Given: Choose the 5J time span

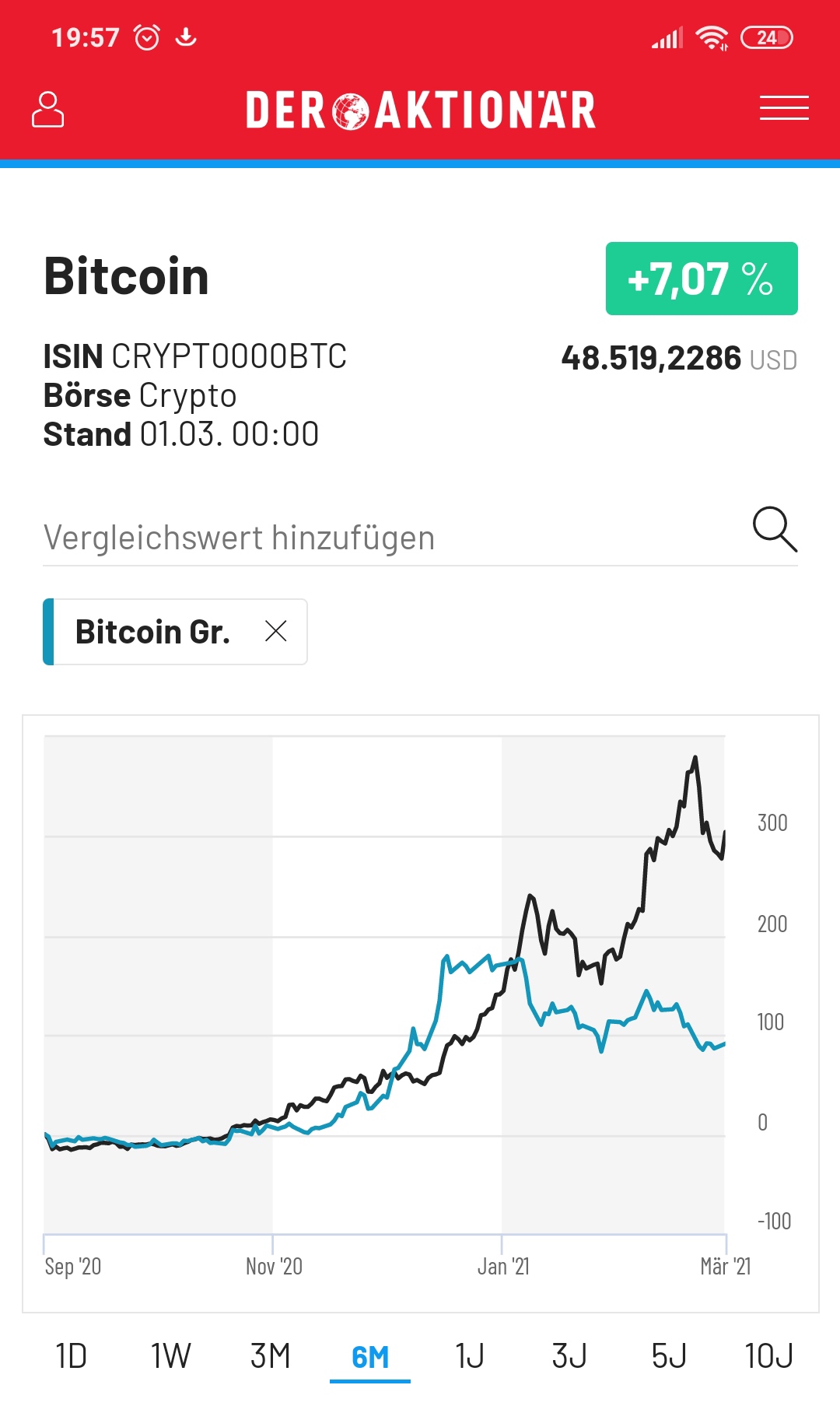Looking at the screenshot, I should point(669,1356).
